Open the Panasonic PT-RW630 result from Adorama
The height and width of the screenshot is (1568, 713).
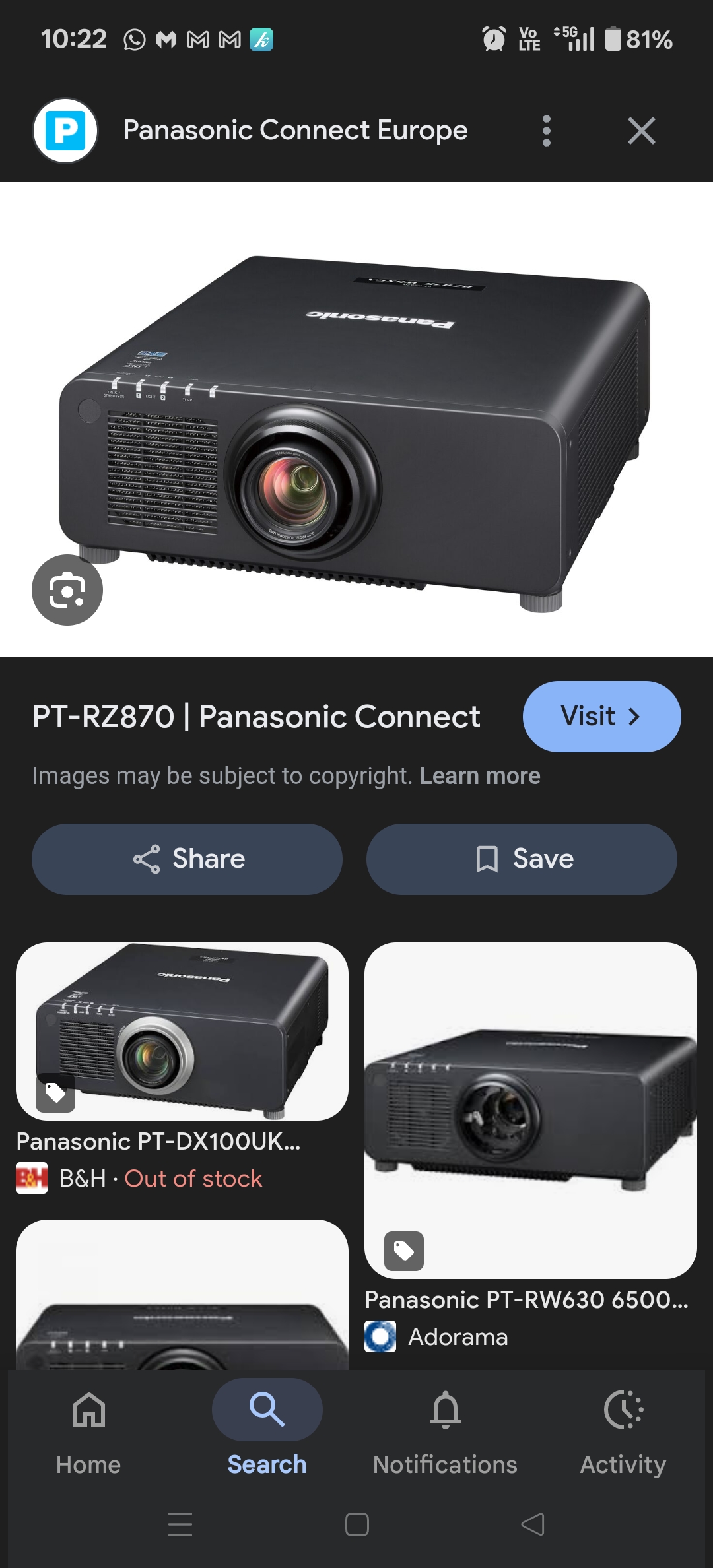point(530,1110)
